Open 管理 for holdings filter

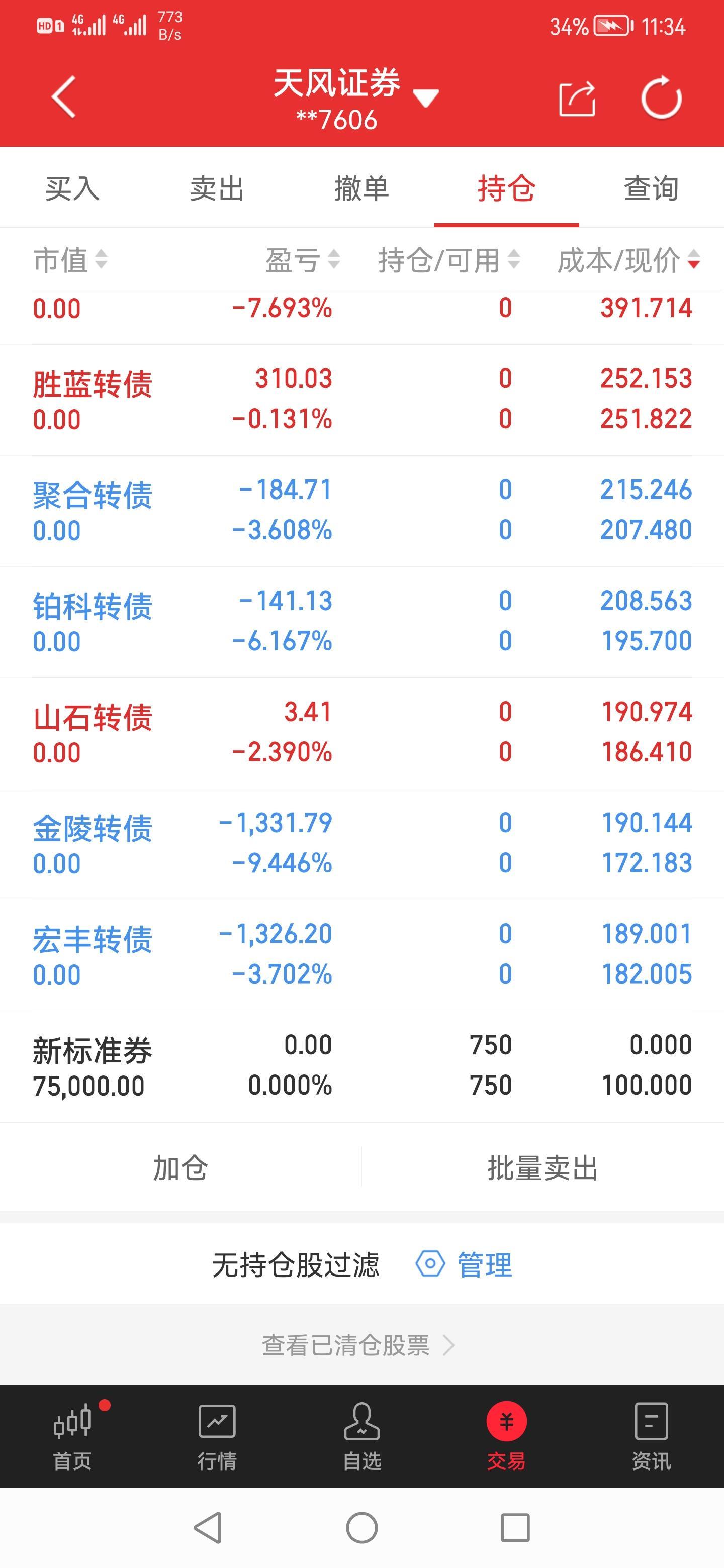coord(464,1264)
